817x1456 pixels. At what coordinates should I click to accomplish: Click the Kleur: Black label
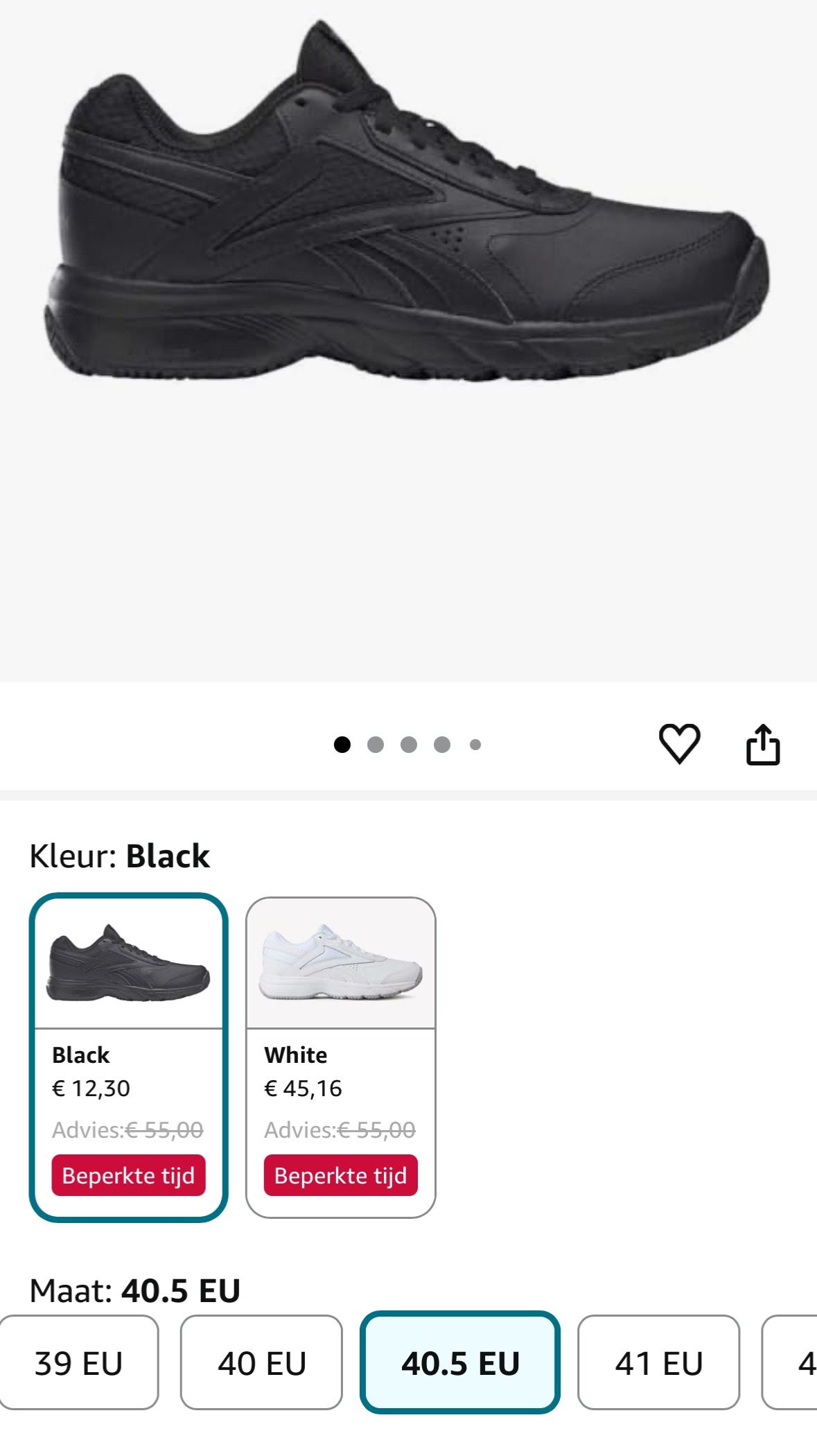tap(118, 856)
